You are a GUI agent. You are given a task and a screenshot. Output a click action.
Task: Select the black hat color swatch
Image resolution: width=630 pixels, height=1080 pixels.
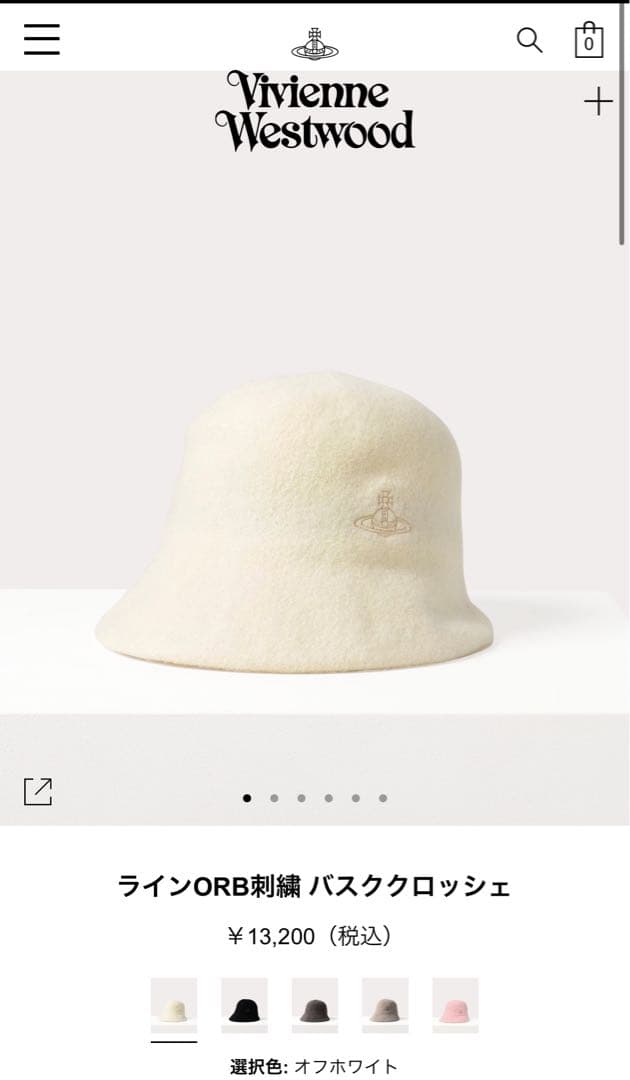coord(244,1005)
